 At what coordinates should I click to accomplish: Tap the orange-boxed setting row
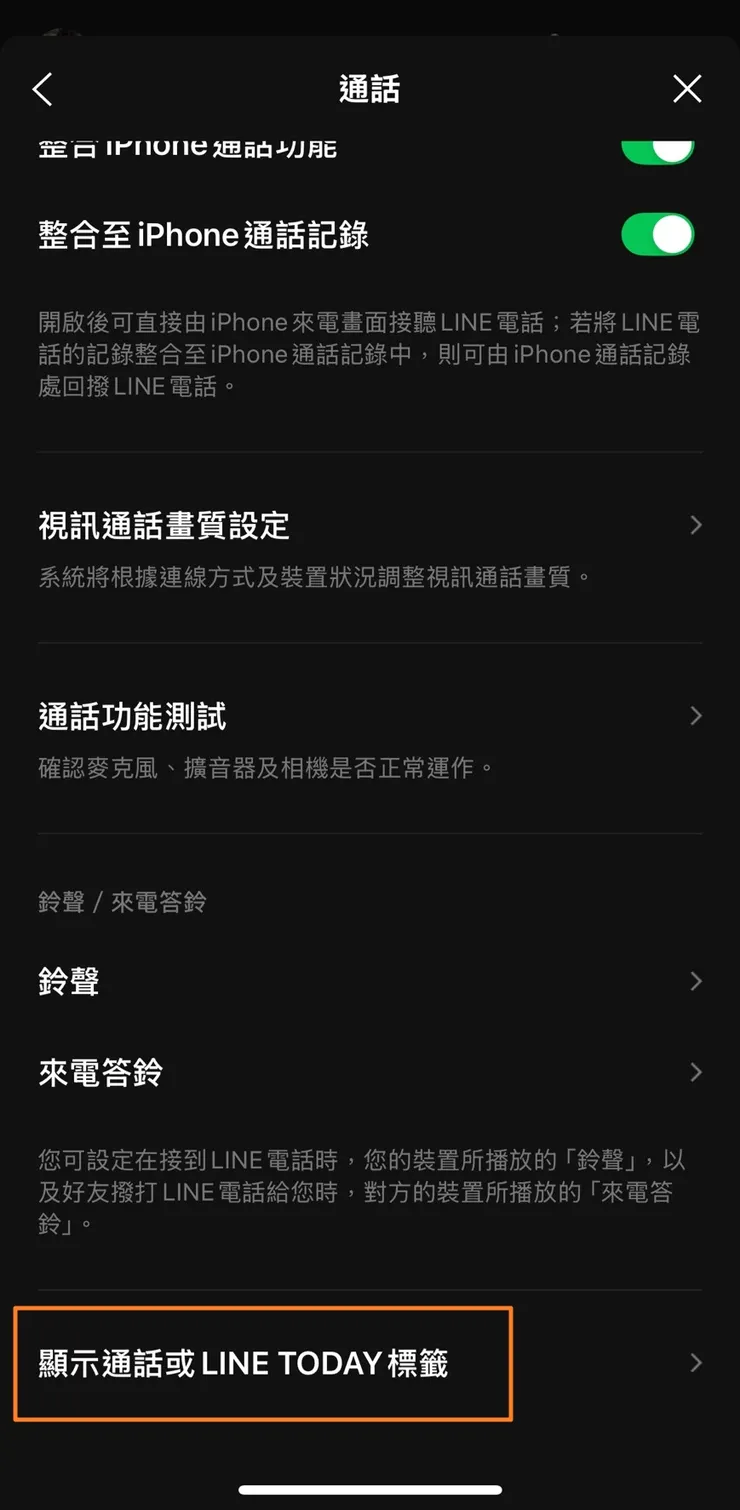point(260,1363)
